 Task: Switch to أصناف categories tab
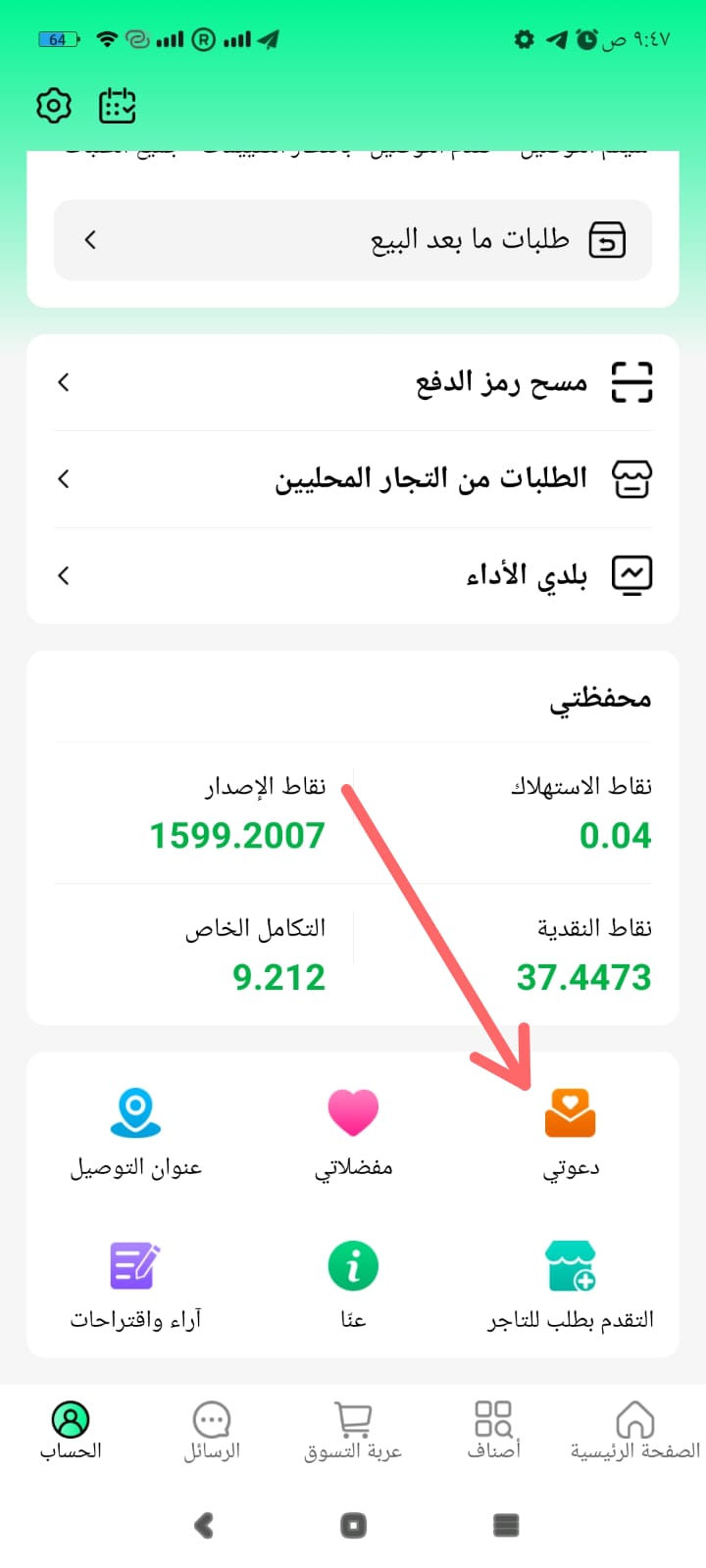pyautogui.click(x=493, y=1431)
